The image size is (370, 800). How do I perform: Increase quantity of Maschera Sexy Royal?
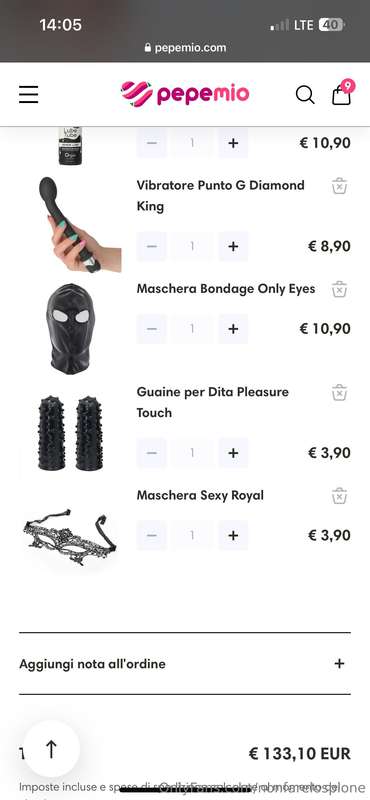[x=233, y=535]
